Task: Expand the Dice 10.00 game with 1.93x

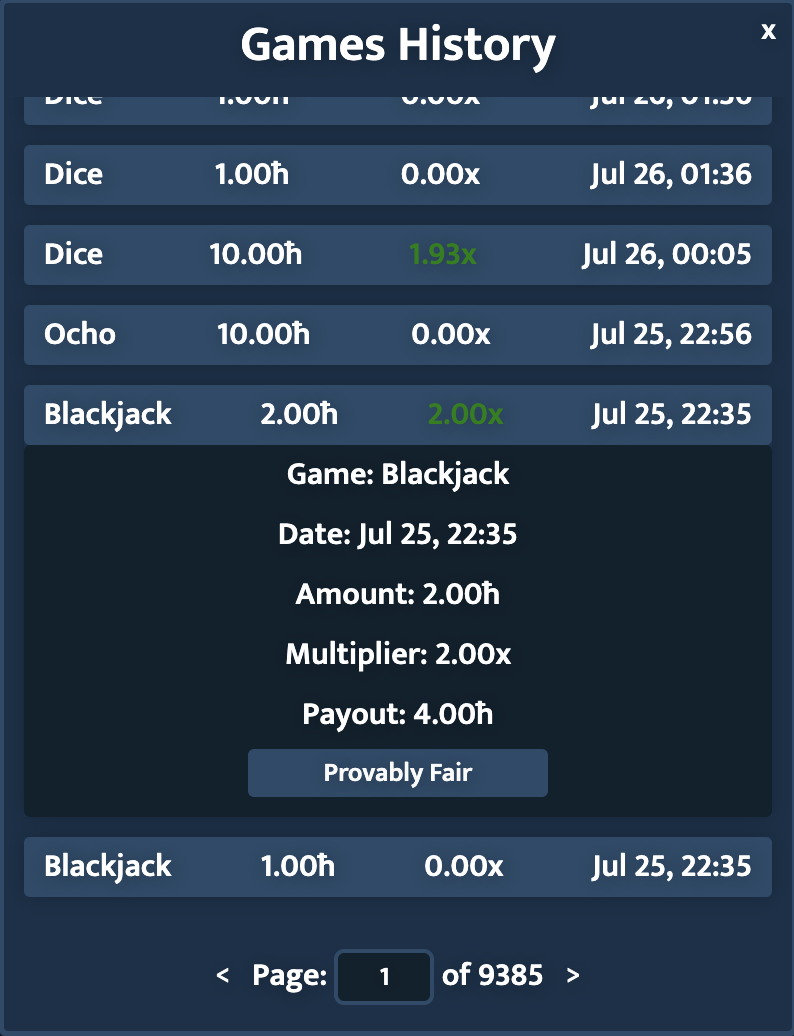Action: (x=397, y=255)
